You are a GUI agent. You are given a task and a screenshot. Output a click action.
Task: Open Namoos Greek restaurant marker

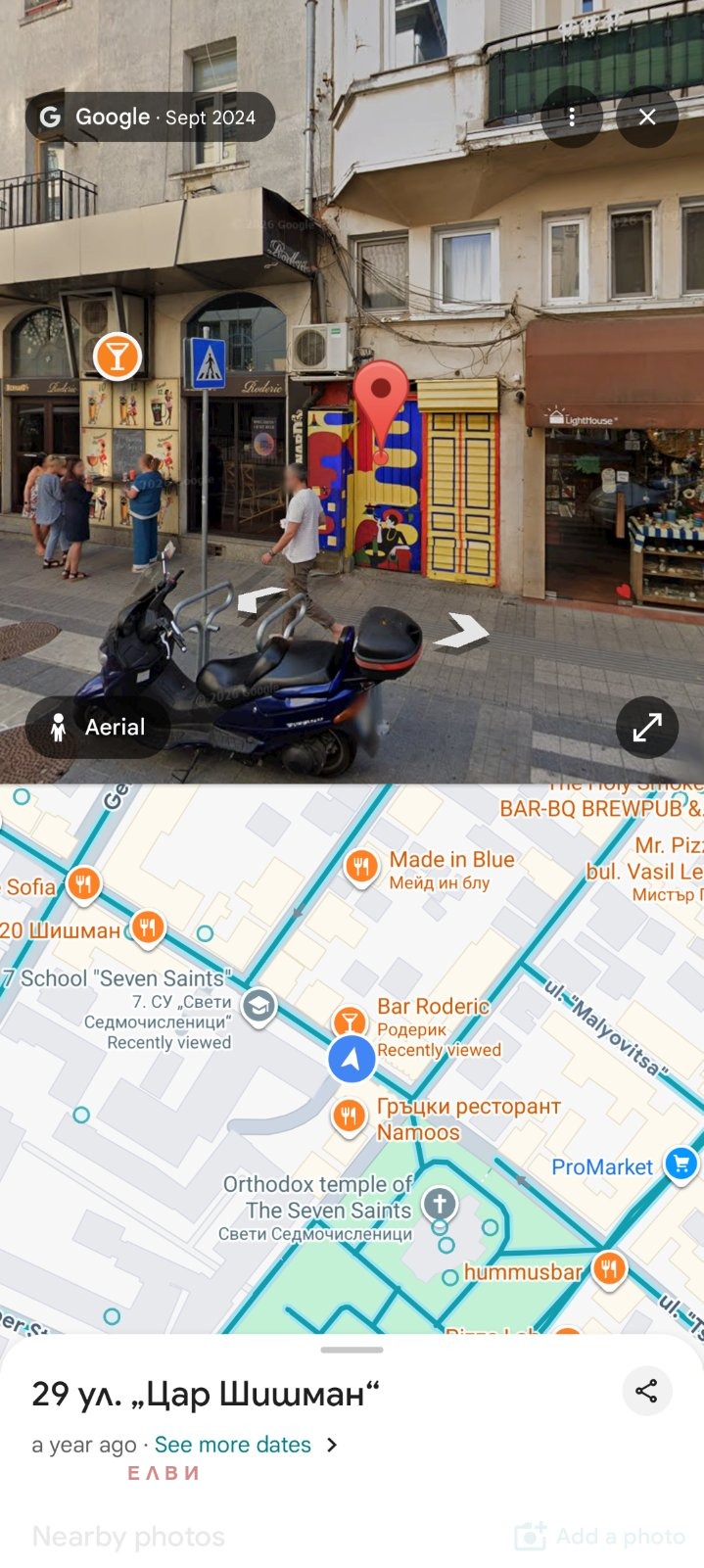[x=349, y=1116]
